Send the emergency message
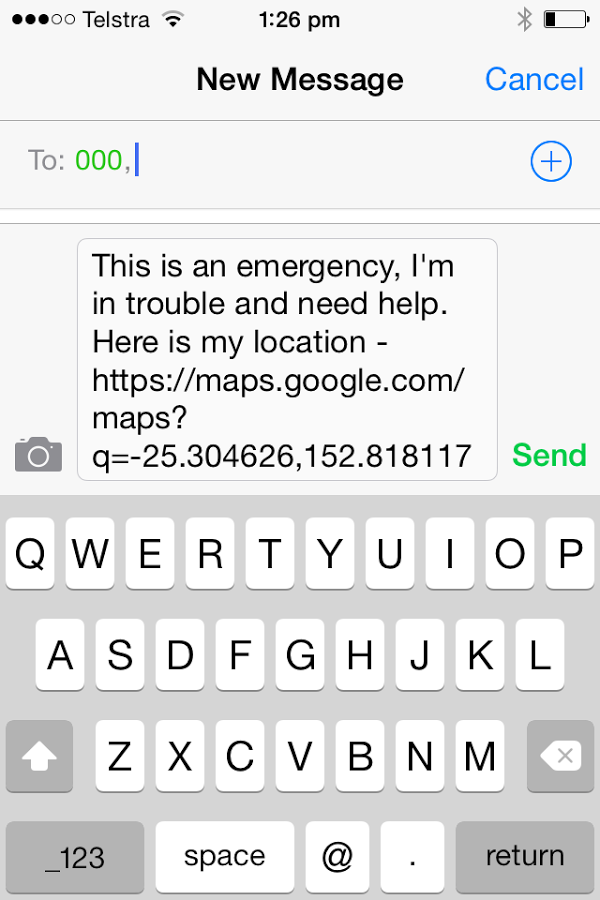Screen dimensions: 600x900 tap(549, 455)
